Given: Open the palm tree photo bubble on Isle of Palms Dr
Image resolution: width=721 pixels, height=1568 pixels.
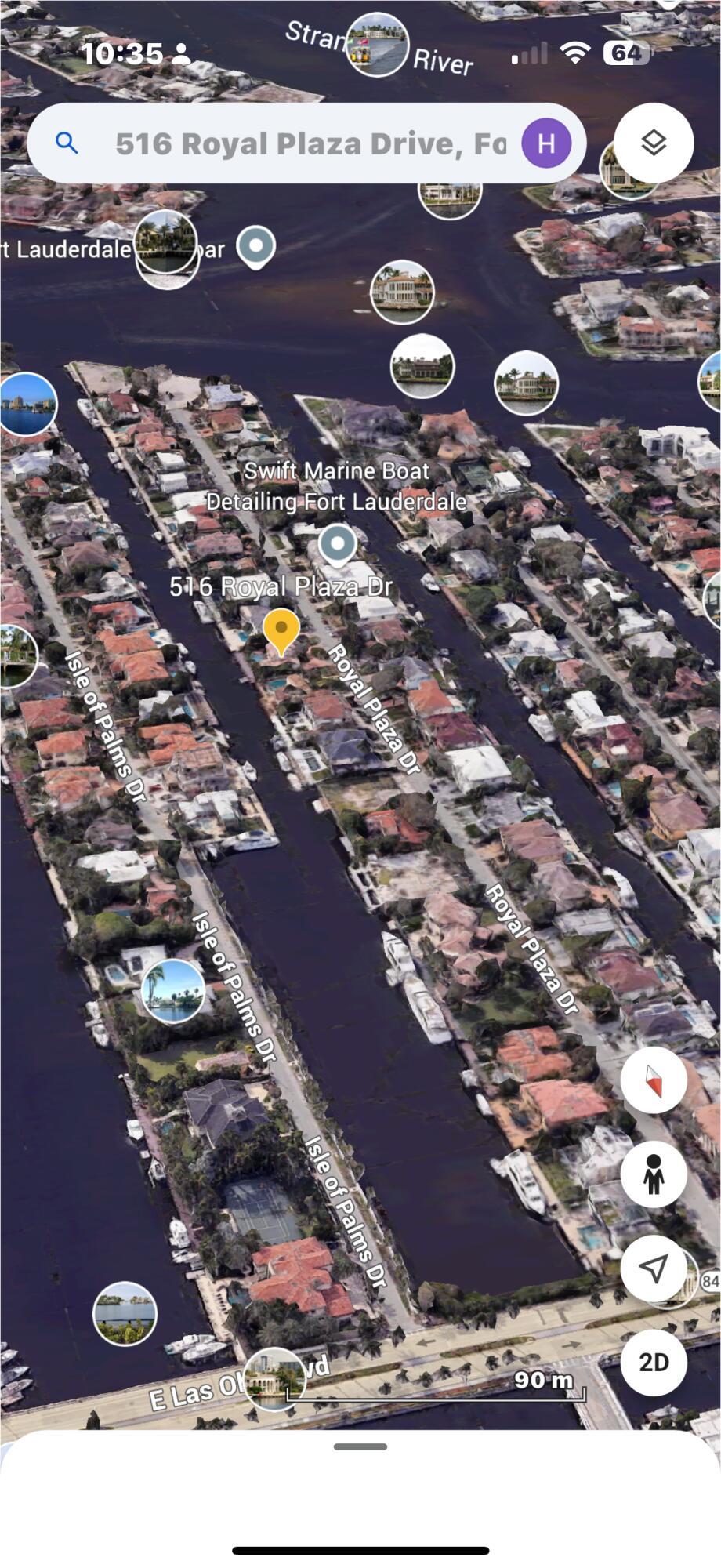Looking at the screenshot, I should [173, 991].
